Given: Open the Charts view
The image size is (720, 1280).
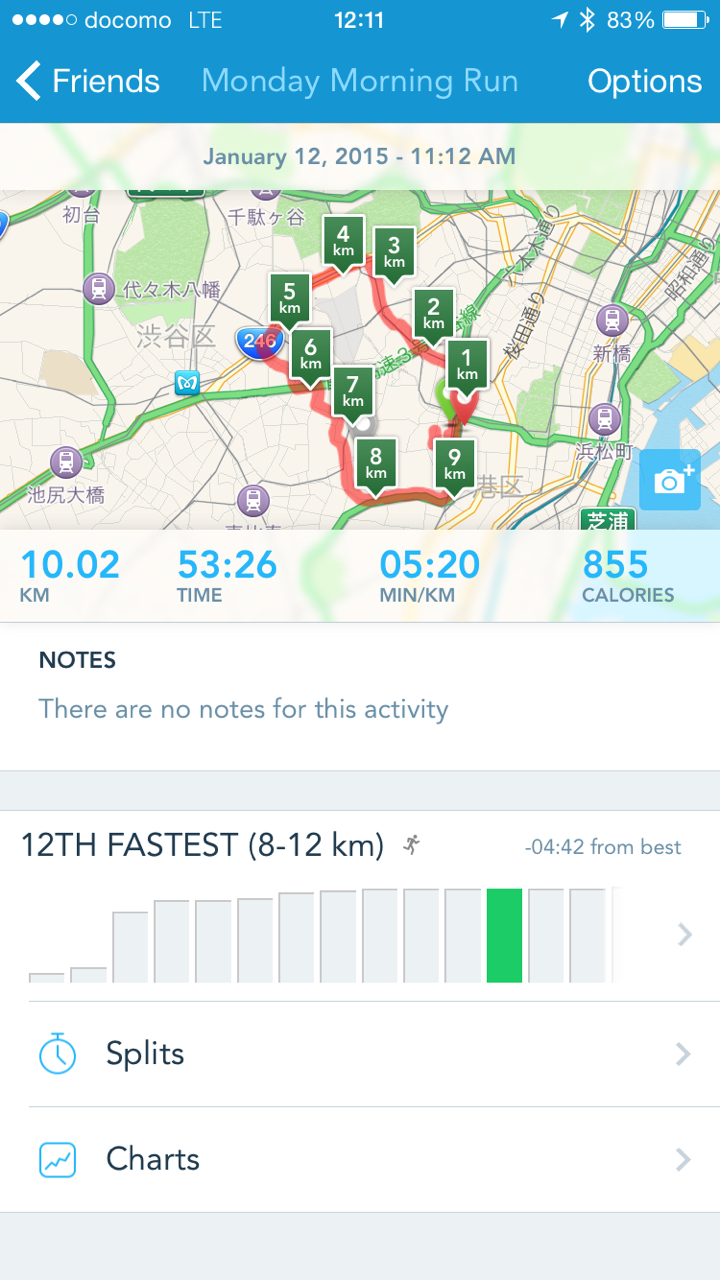Looking at the screenshot, I should [x=360, y=1159].
